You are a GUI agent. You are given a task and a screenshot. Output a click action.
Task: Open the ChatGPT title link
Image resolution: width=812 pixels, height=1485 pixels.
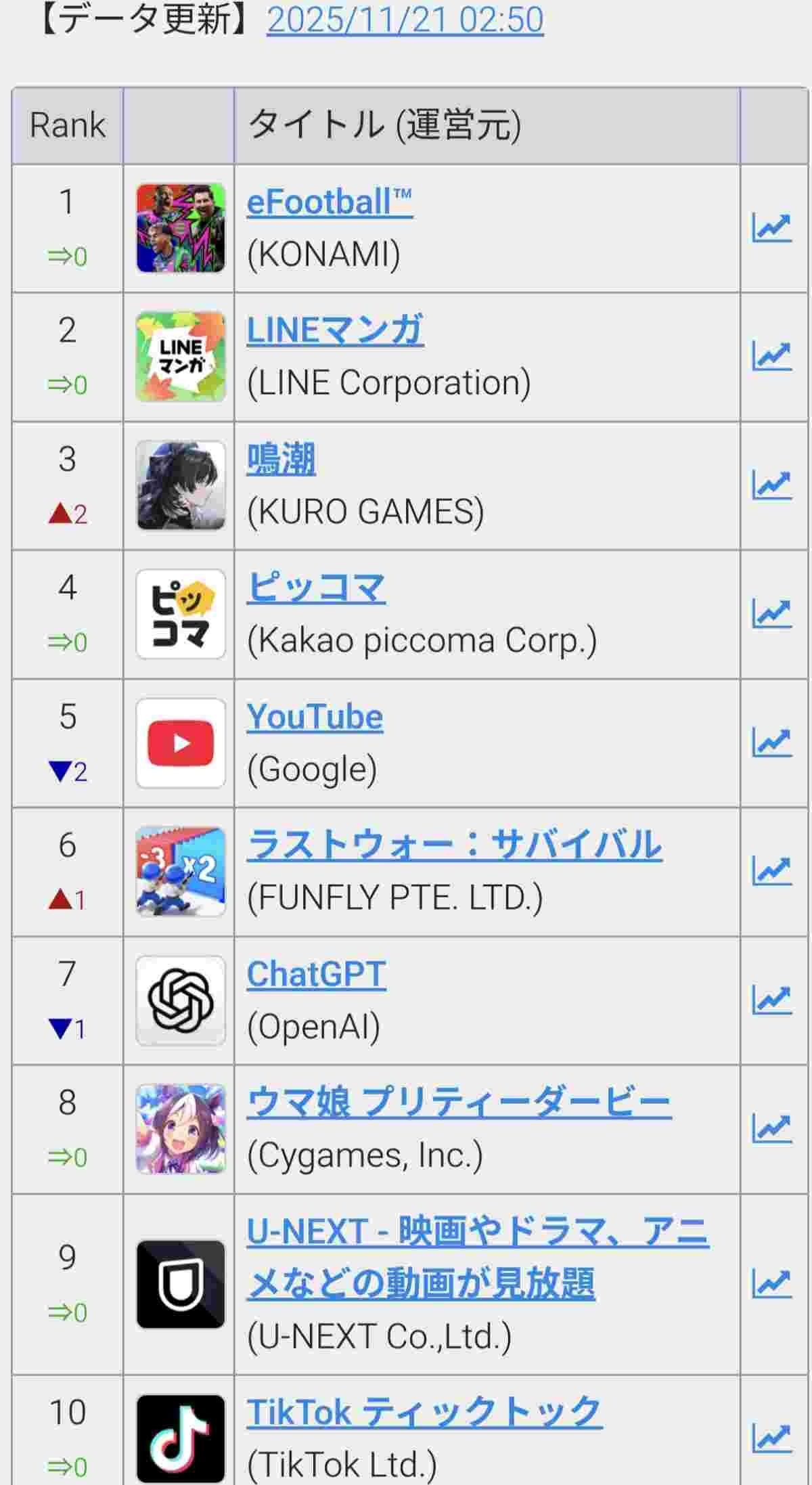pos(316,975)
